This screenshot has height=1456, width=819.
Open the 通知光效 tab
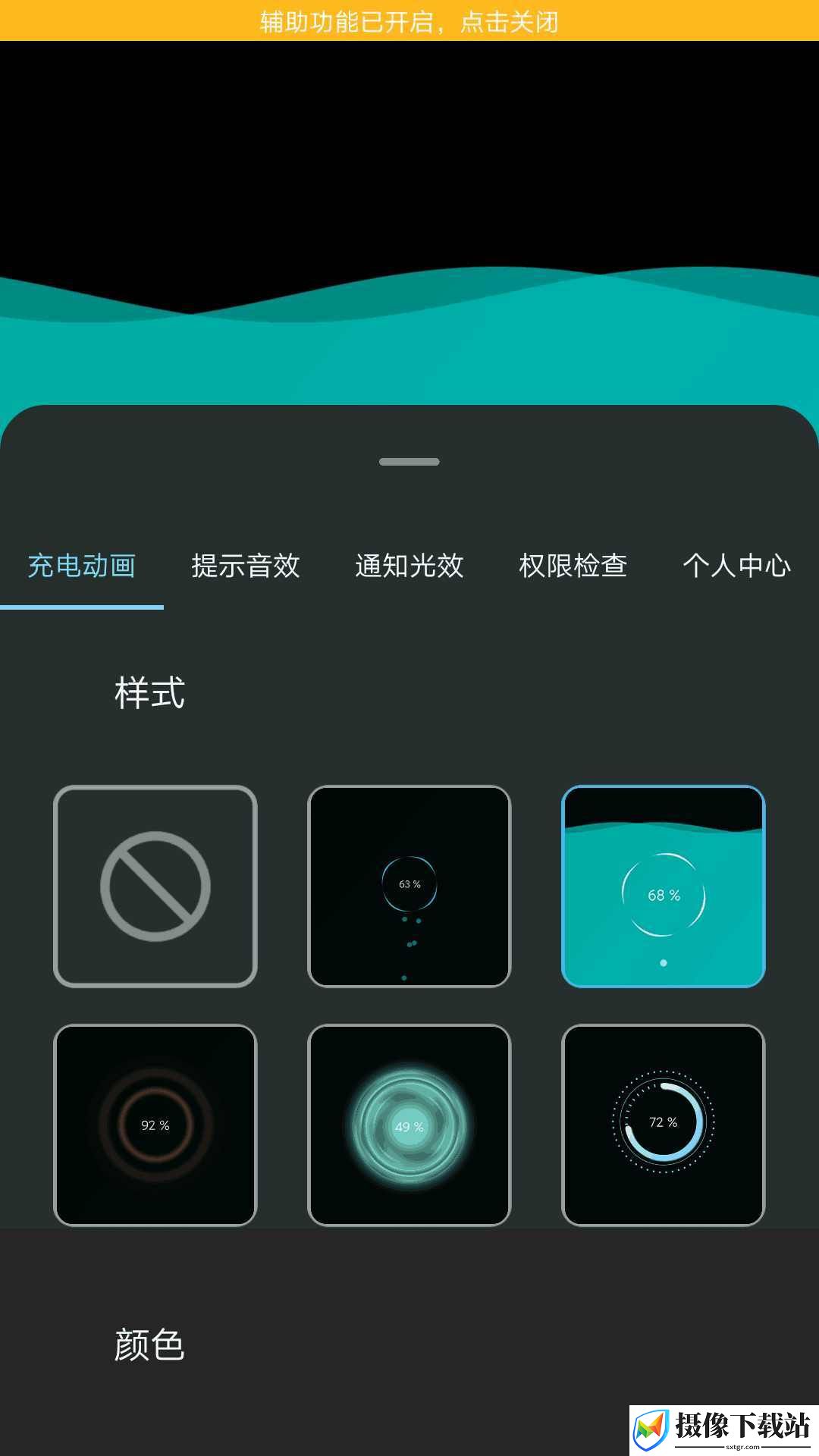tap(409, 566)
